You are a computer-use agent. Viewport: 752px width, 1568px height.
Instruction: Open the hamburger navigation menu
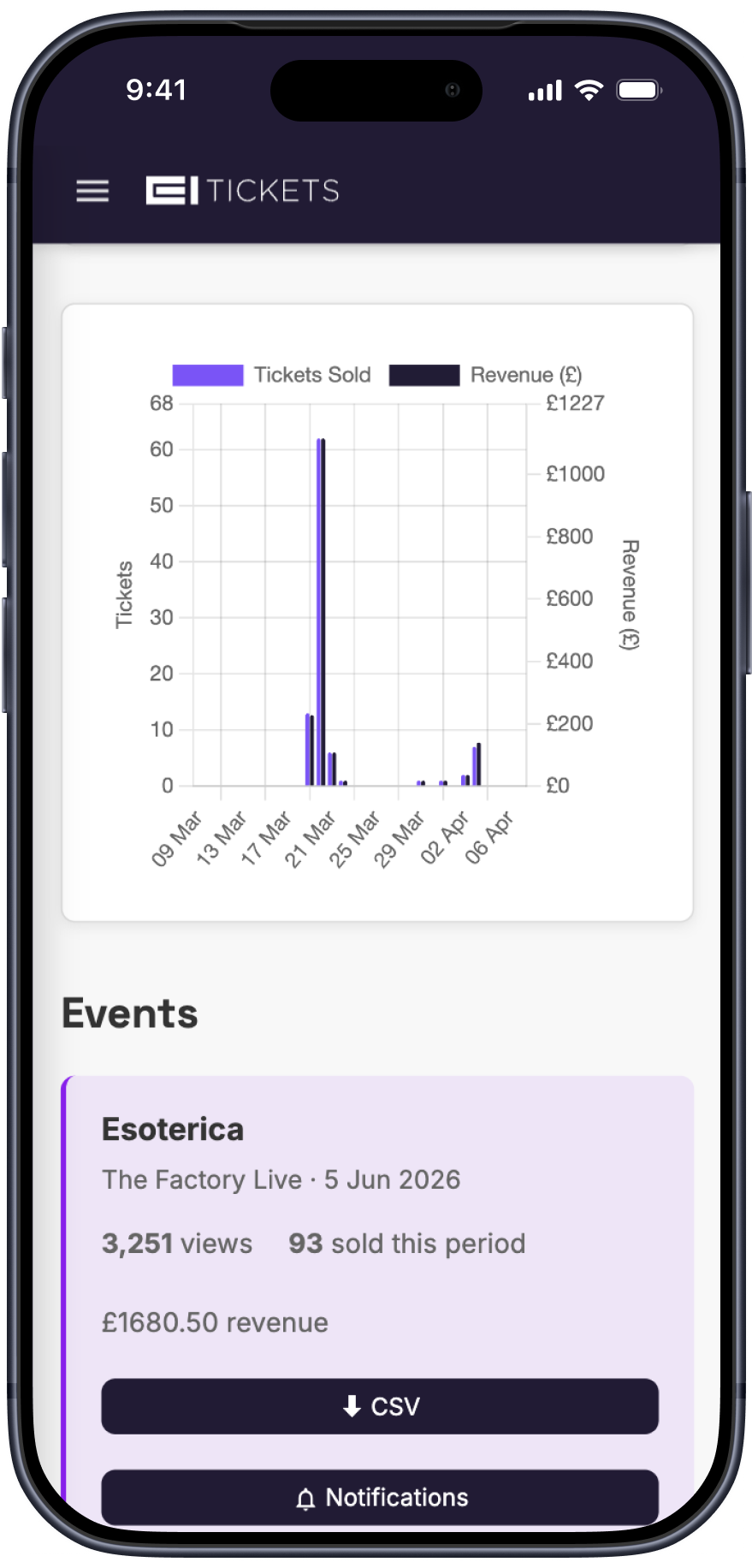[x=92, y=191]
